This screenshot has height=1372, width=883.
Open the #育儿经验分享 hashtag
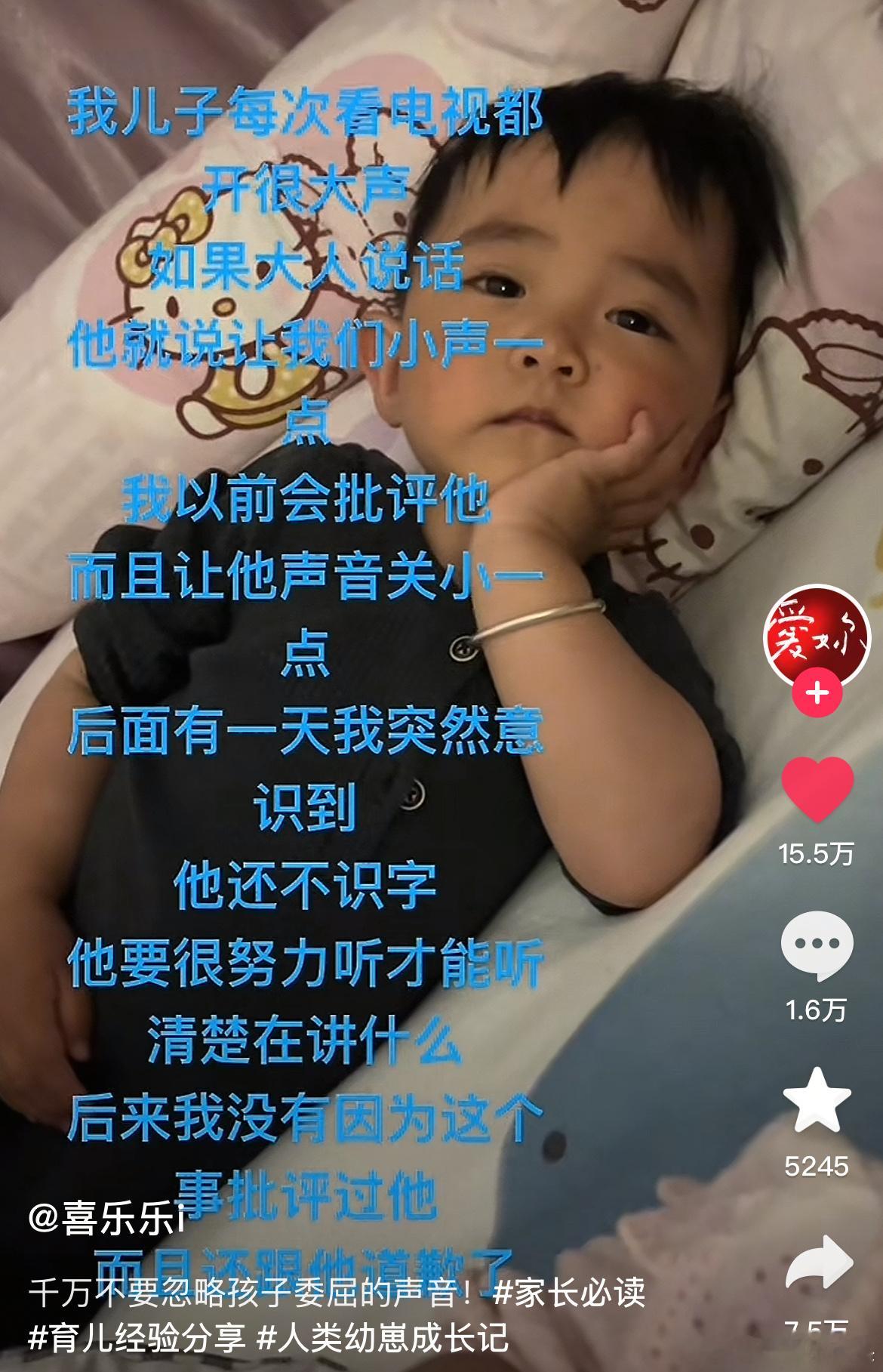[x=137, y=1338]
